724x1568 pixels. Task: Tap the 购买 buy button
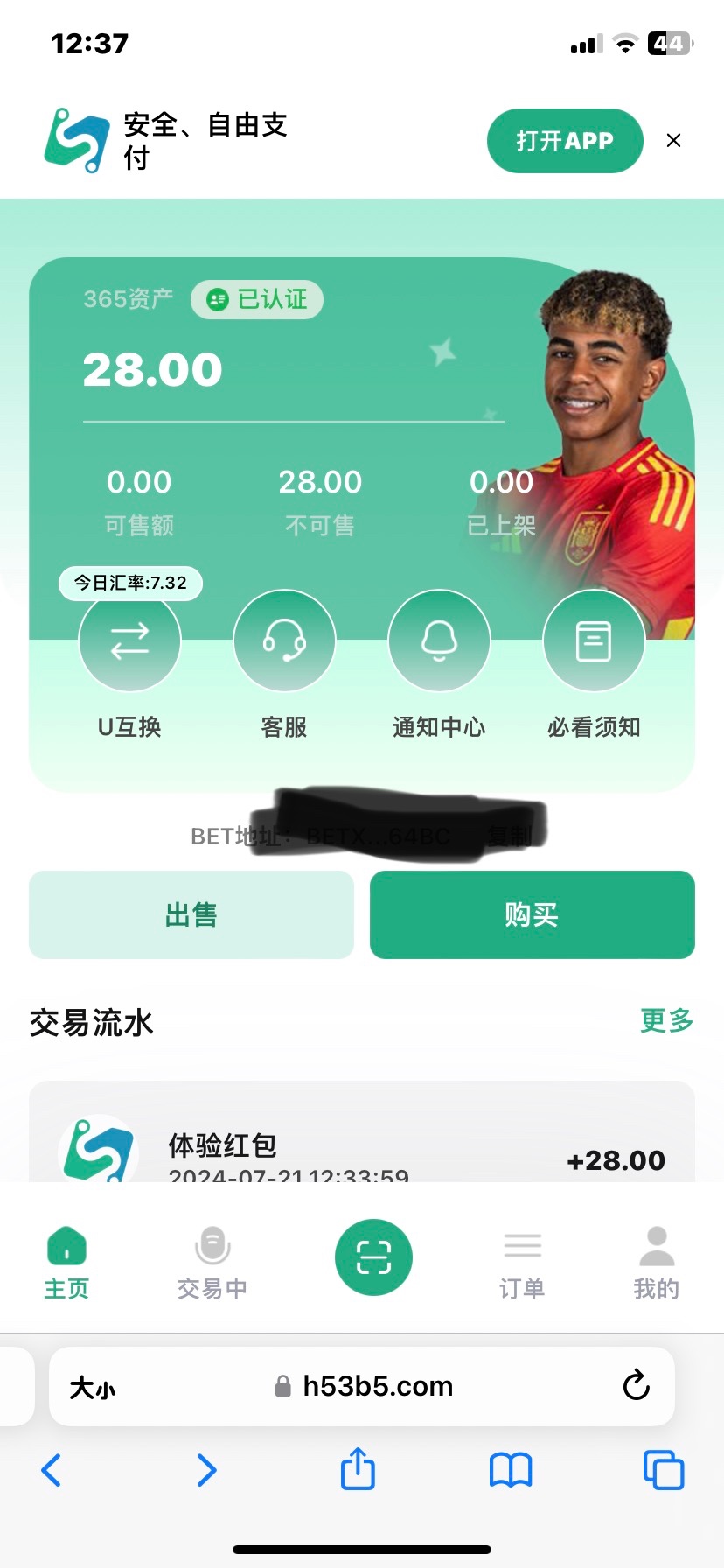coord(532,914)
